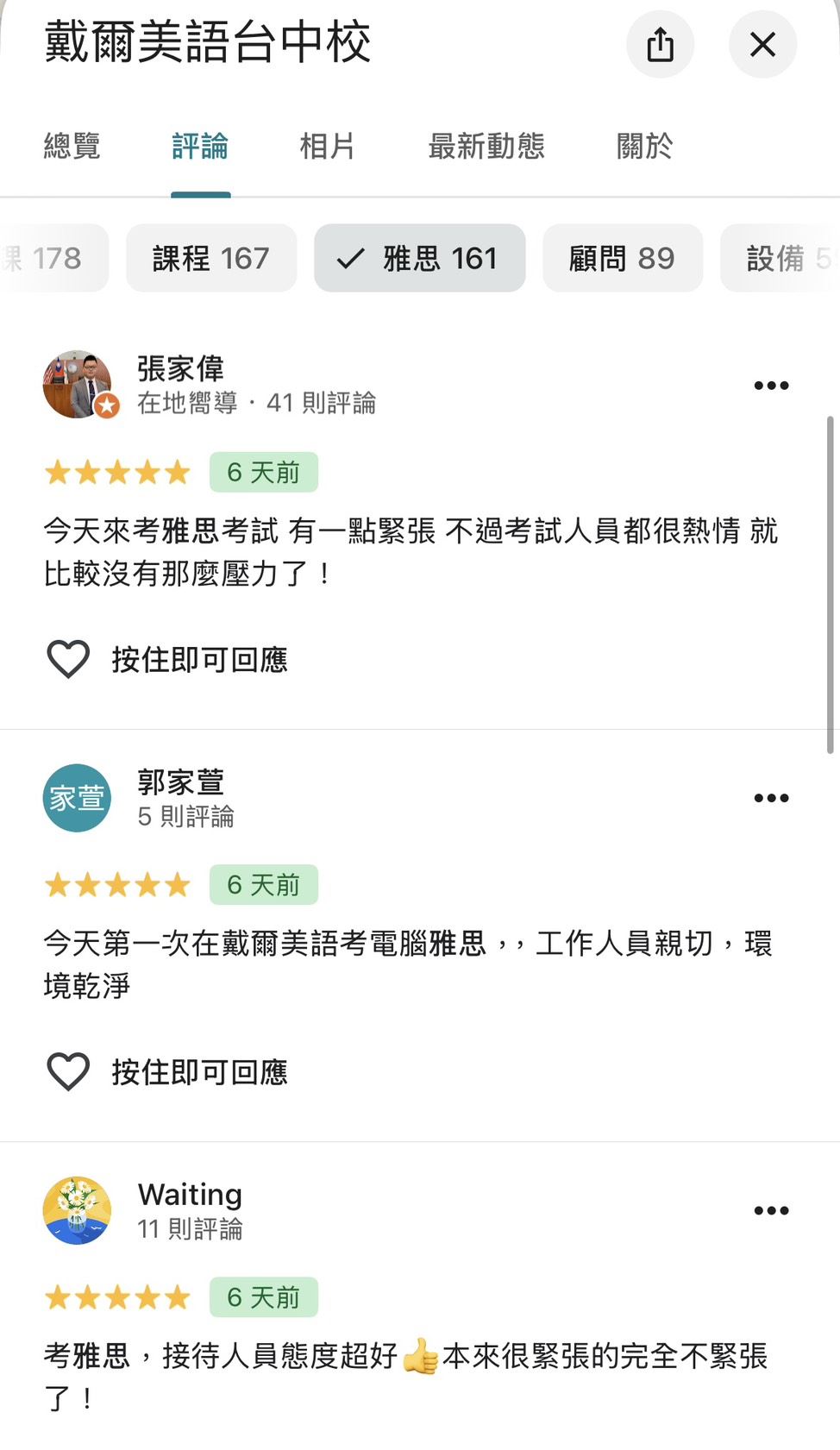The image size is (840, 1450).
Task: Filter reviews by 課程 167
Action: click(x=211, y=258)
